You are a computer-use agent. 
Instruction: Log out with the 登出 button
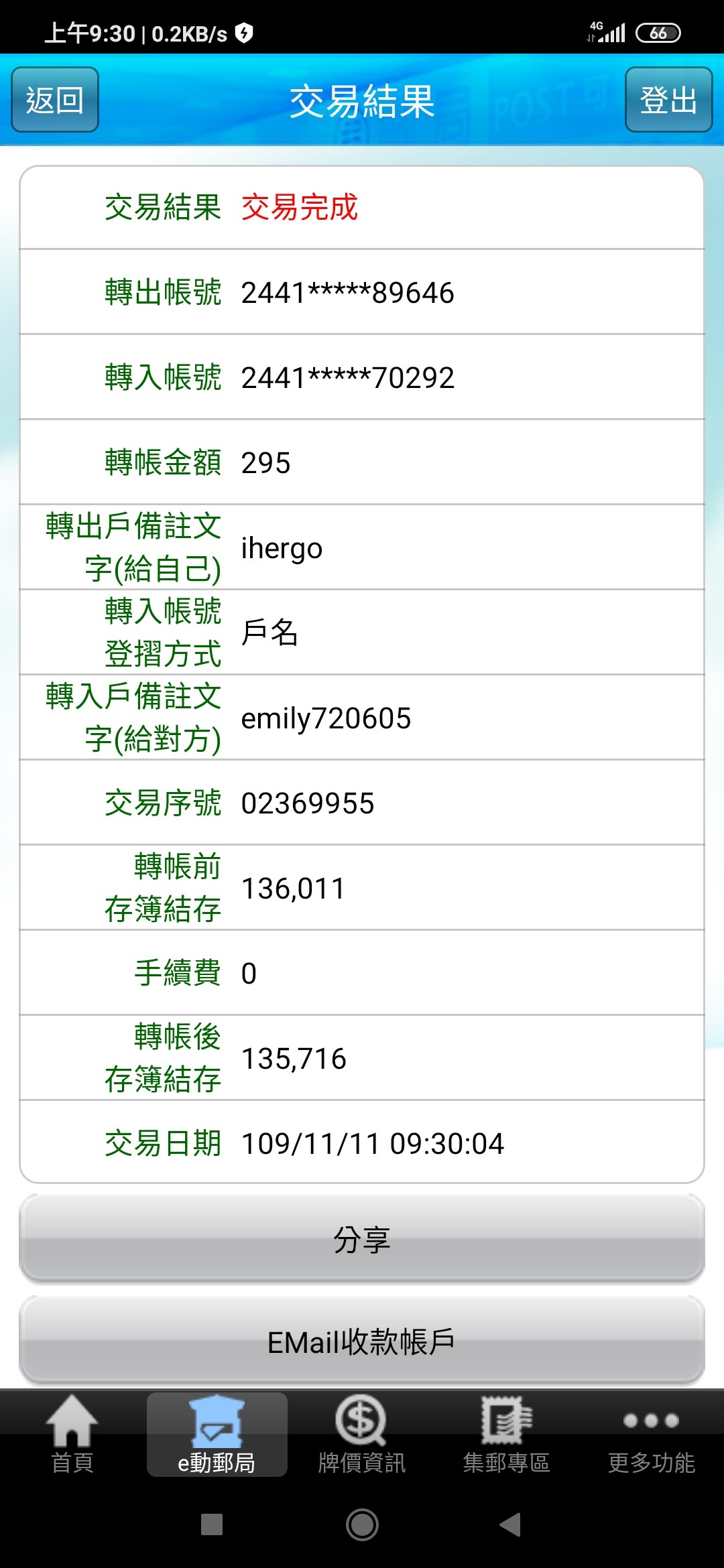[668, 100]
